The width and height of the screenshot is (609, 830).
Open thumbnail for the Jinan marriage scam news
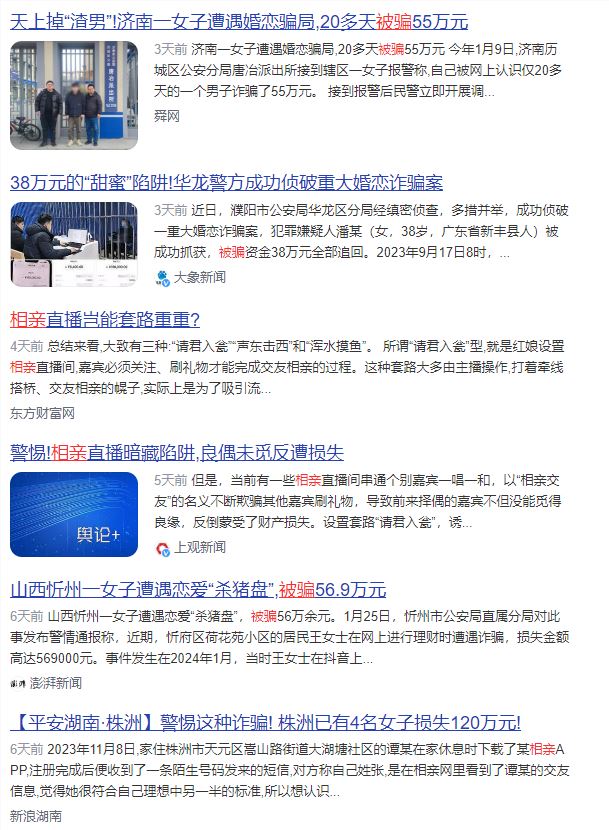(74, 95)
